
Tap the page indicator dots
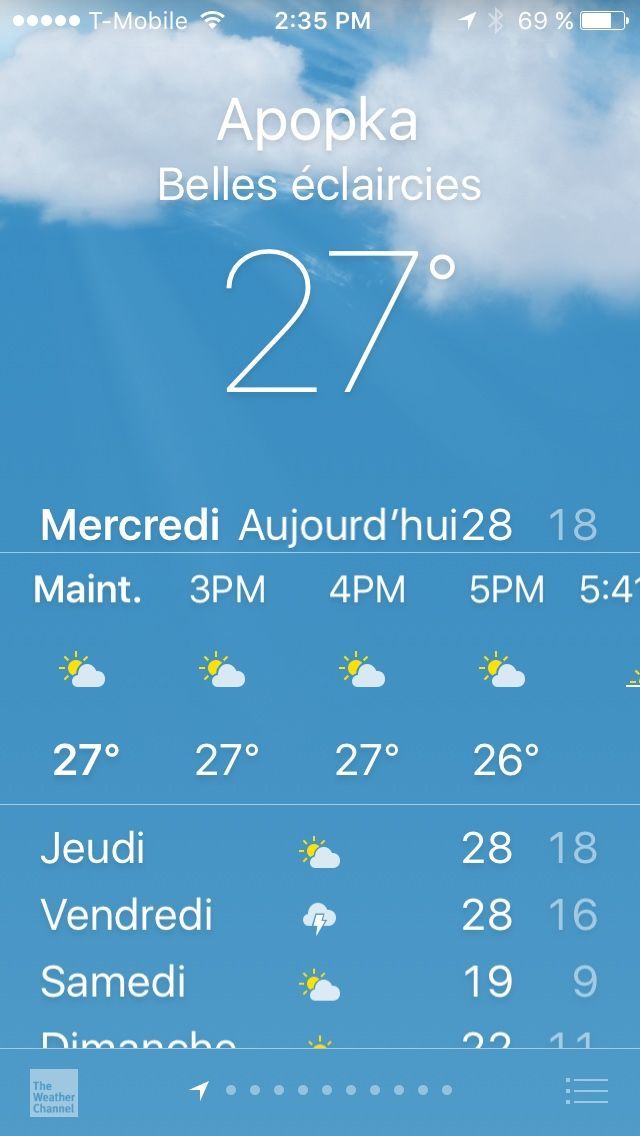pyautogui.click(x=326, y=1090)
